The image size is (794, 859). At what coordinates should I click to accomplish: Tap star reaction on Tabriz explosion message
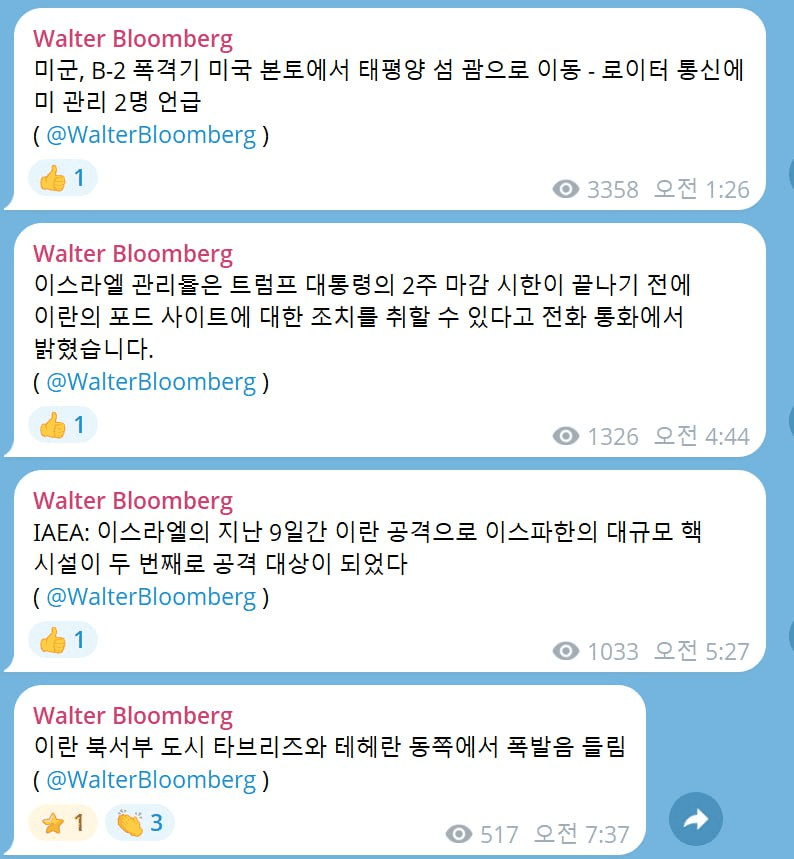point(63,824)
